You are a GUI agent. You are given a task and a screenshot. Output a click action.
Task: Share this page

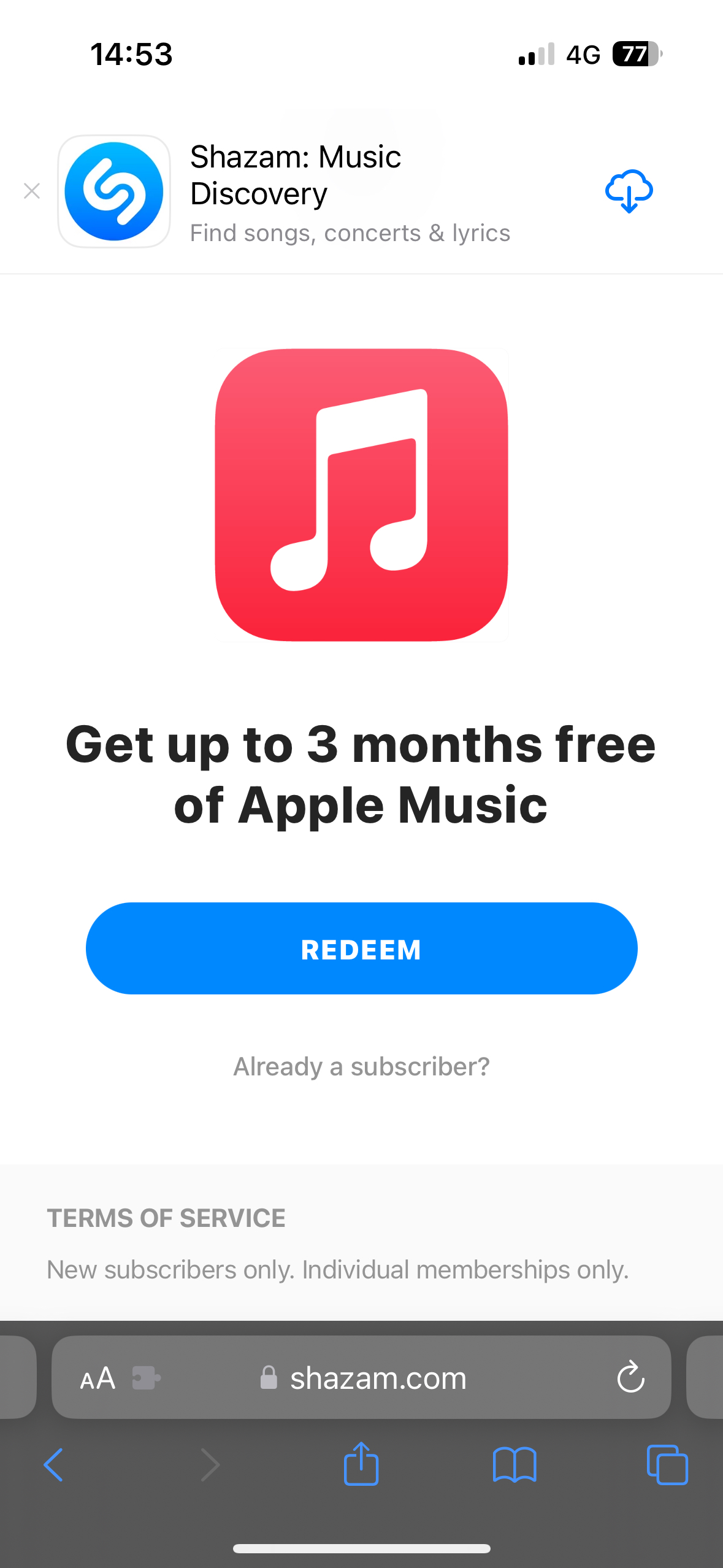coord(361,1465)
